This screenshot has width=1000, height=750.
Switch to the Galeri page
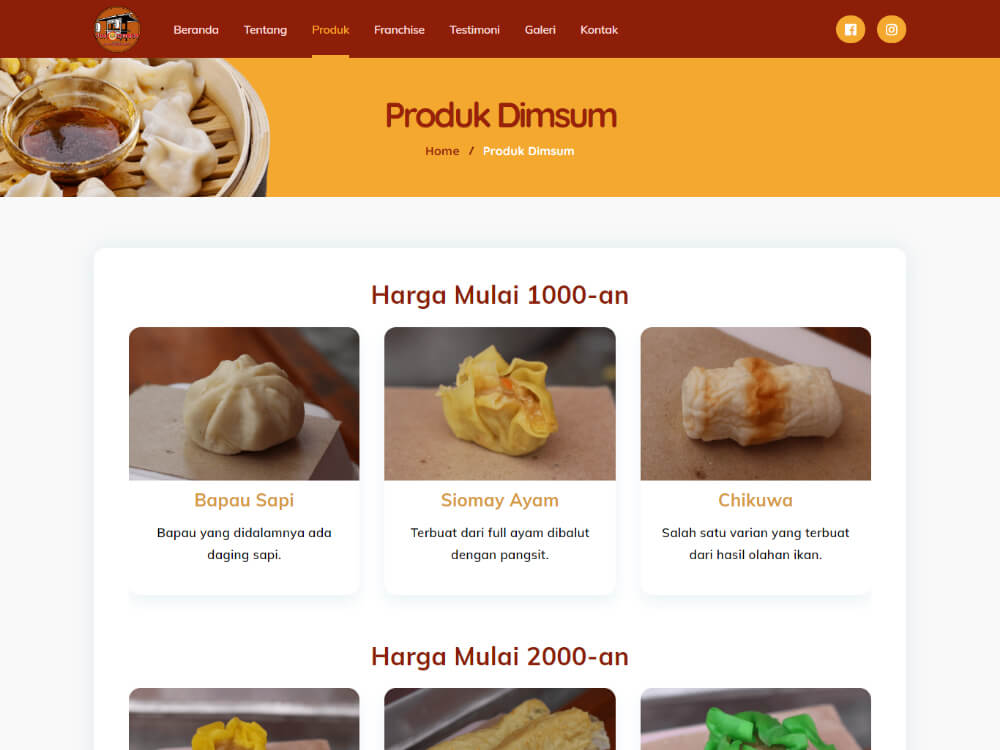point(540,30)
